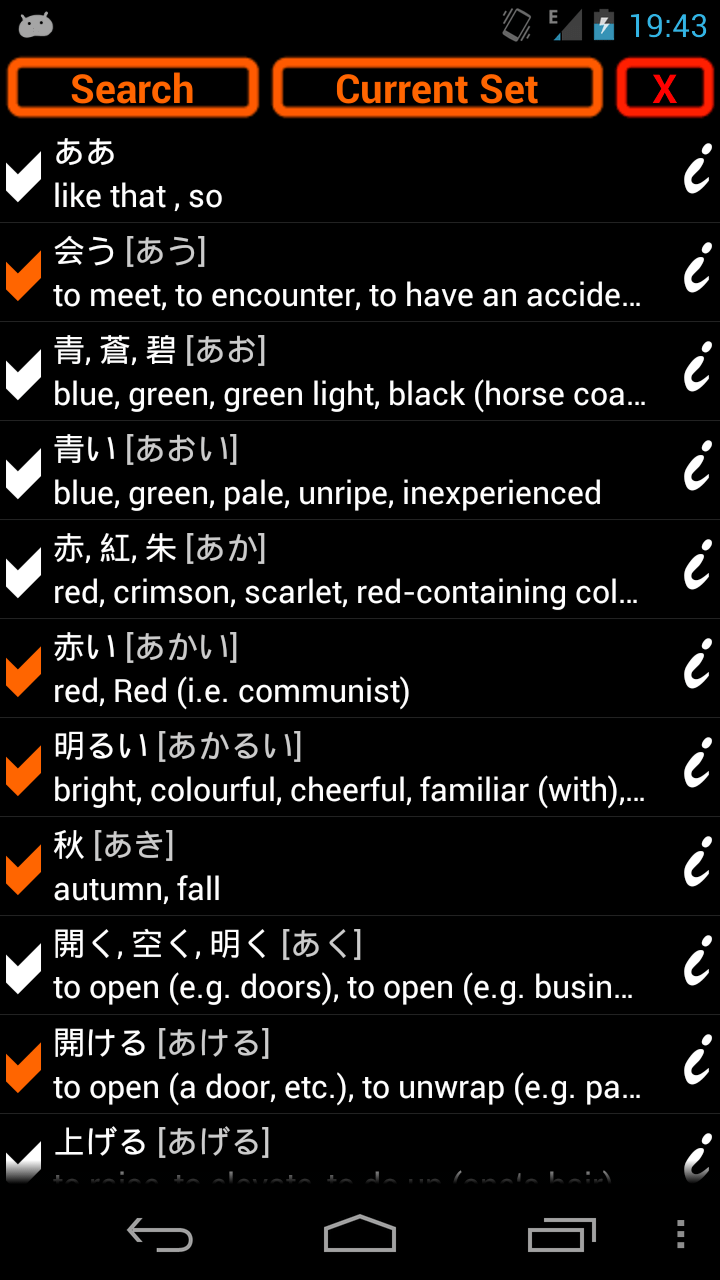This screenshot has height=1280, width=720.
Task: Open the 明るい [あかるい] entry
Action: (x=340, y=768)
